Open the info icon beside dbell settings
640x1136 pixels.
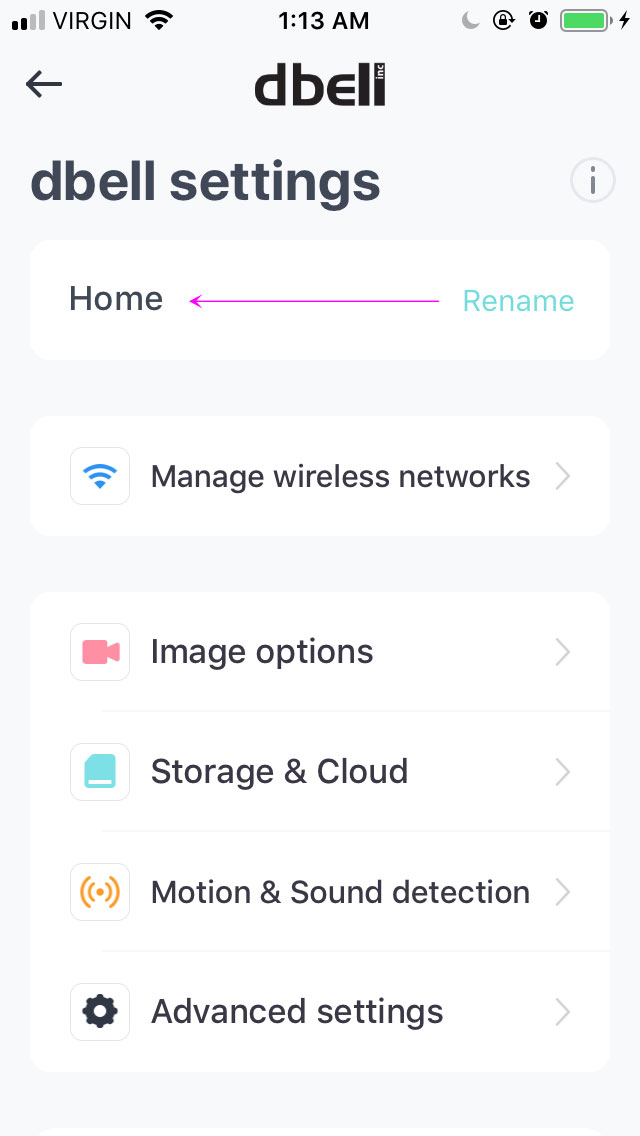point(592,181)
